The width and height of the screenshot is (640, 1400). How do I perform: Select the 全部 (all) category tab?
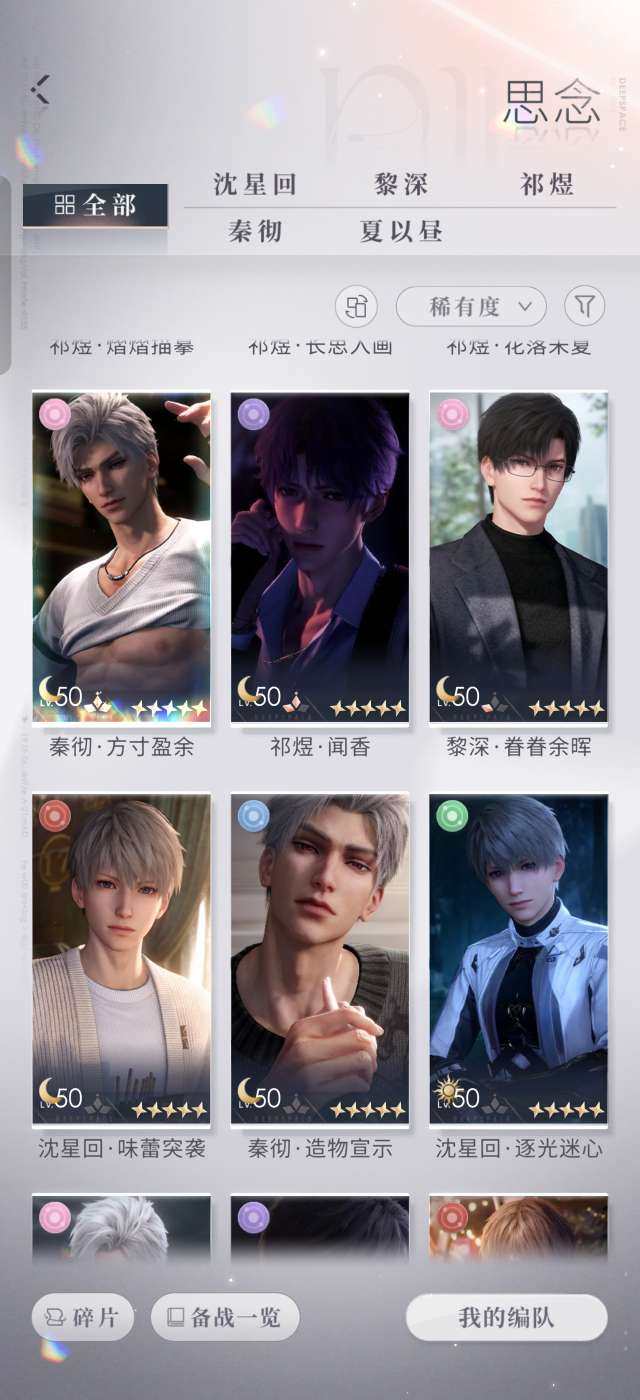point(95,205)
